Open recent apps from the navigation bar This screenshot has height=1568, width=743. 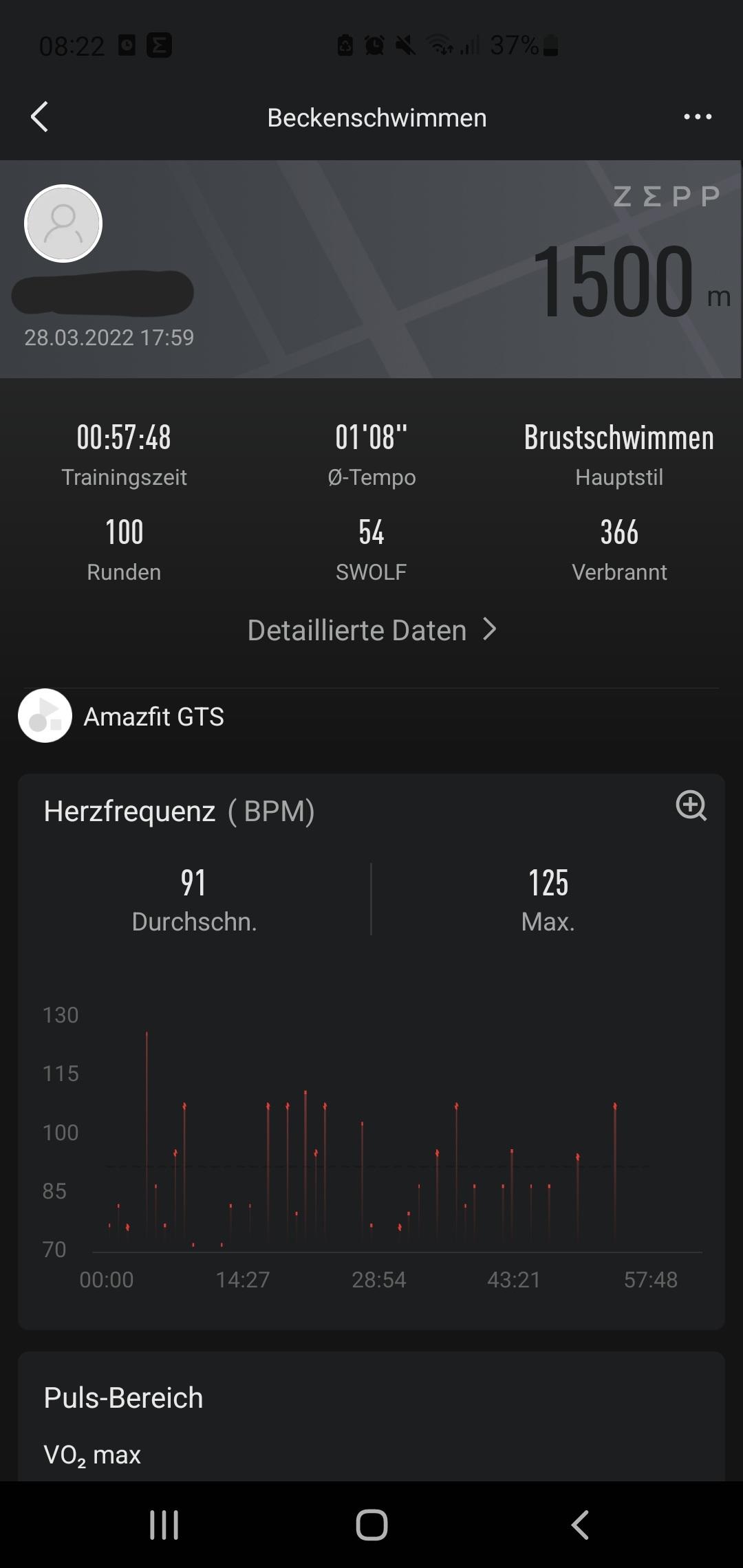point(164,1525)
